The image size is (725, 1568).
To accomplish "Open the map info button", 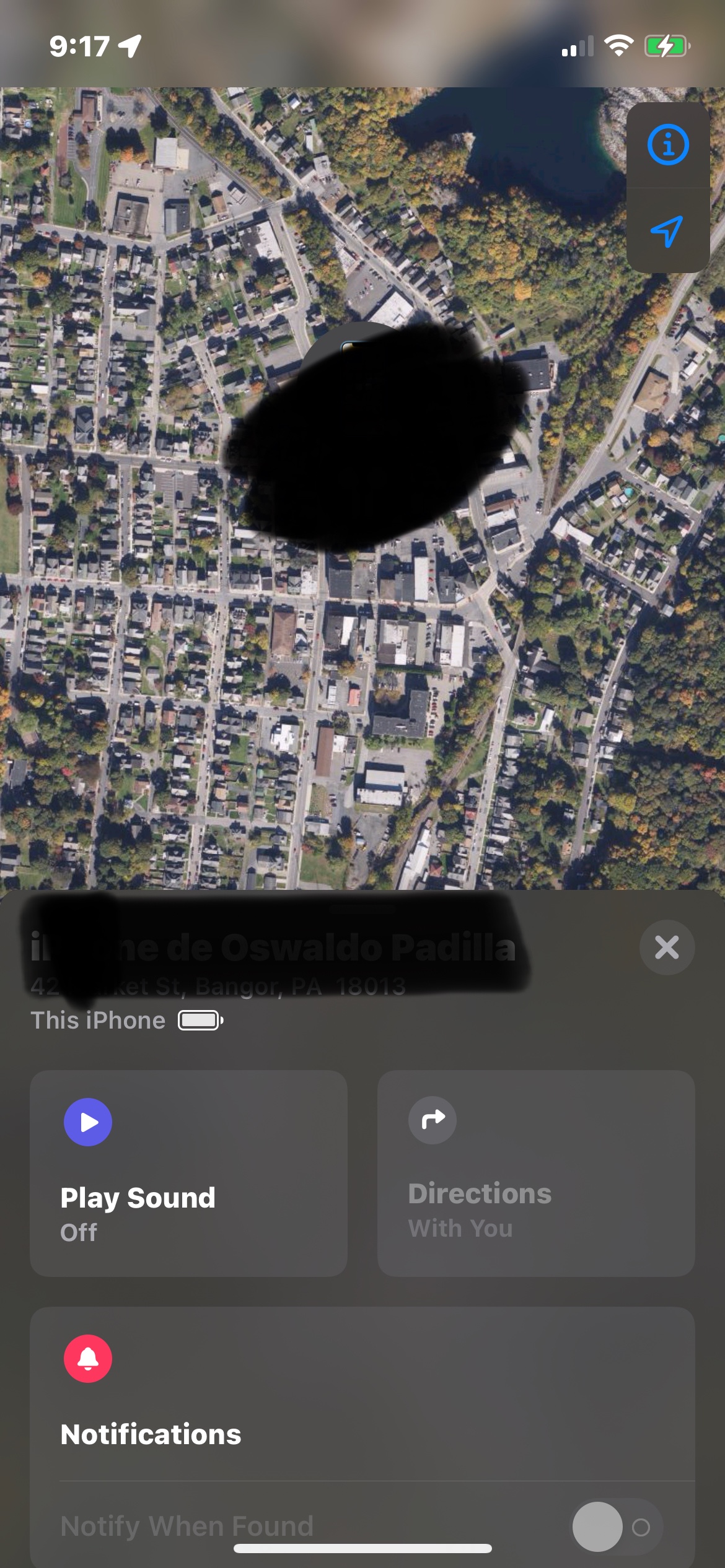I will pos(667,145).
